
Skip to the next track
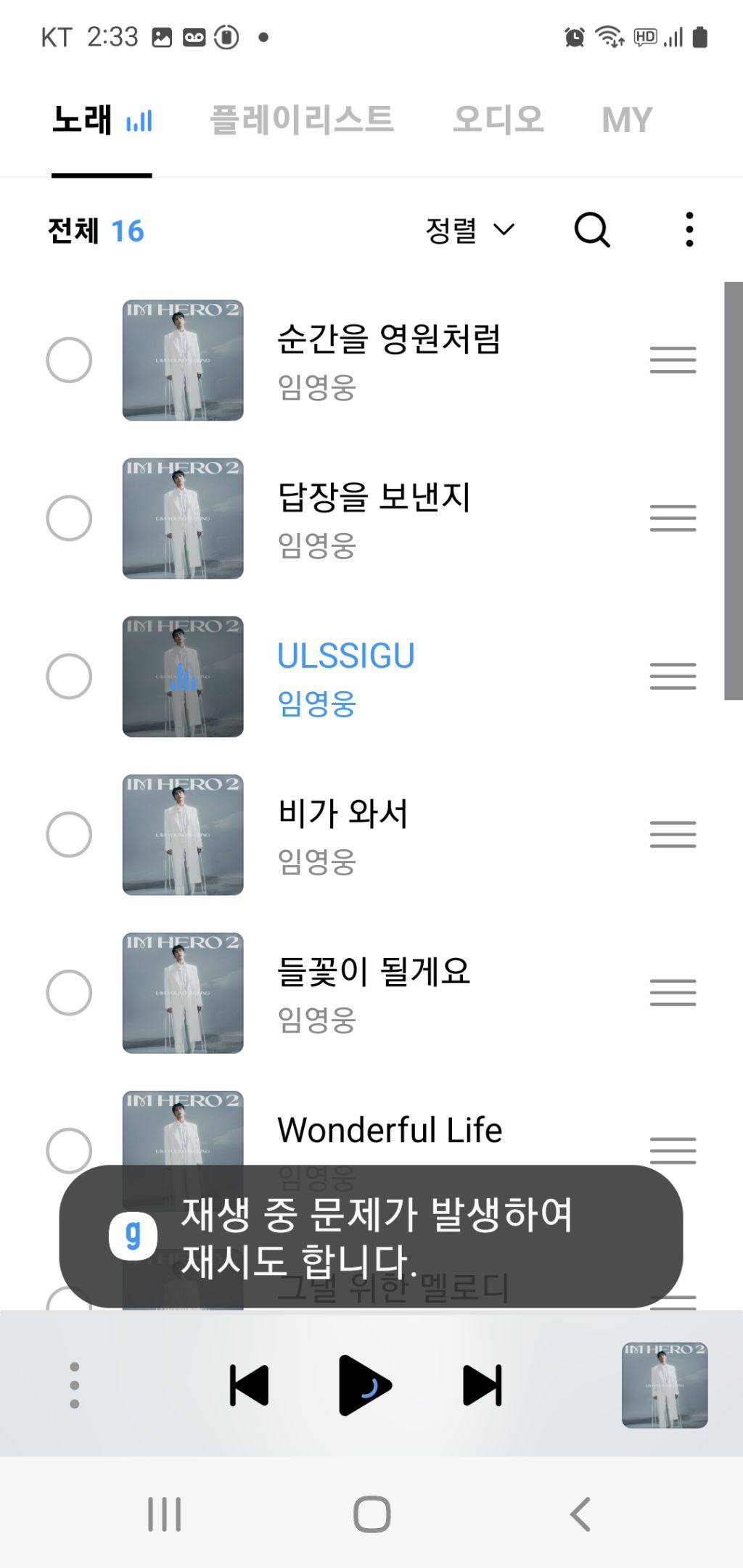pyautogui.click(x=482, y=1385)
